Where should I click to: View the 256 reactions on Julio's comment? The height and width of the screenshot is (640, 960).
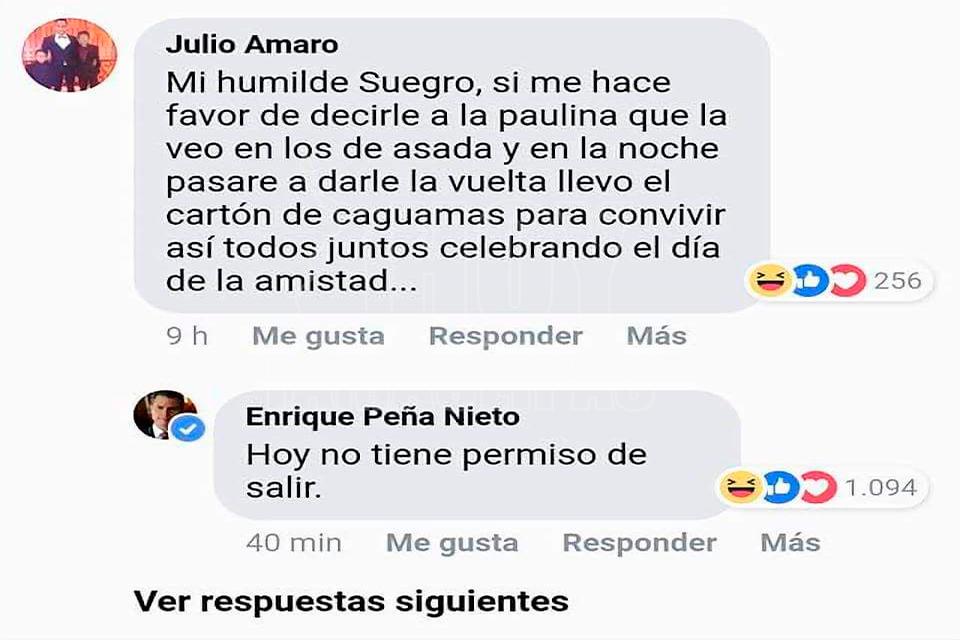pos(840,281)
